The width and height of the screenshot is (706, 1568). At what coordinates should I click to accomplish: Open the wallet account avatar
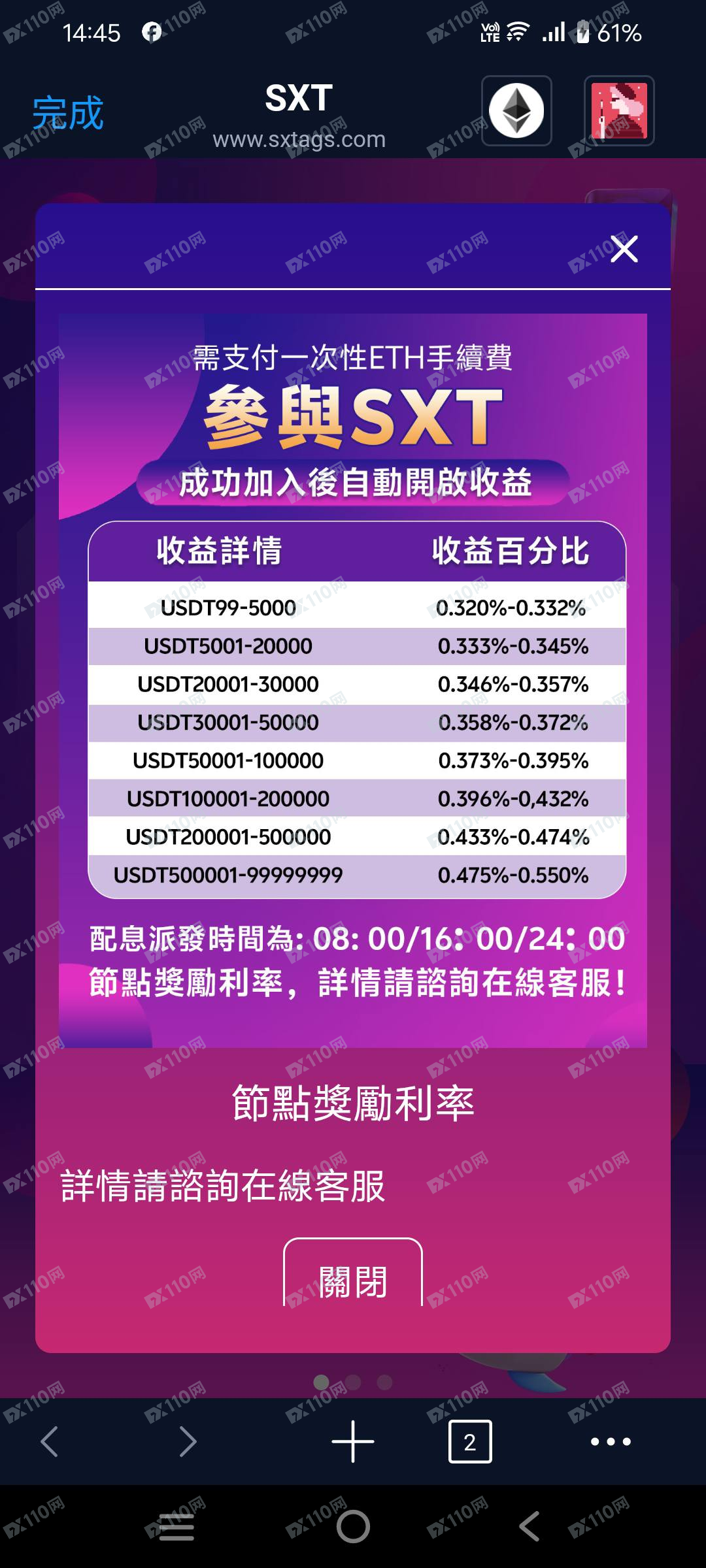point(618,111)
